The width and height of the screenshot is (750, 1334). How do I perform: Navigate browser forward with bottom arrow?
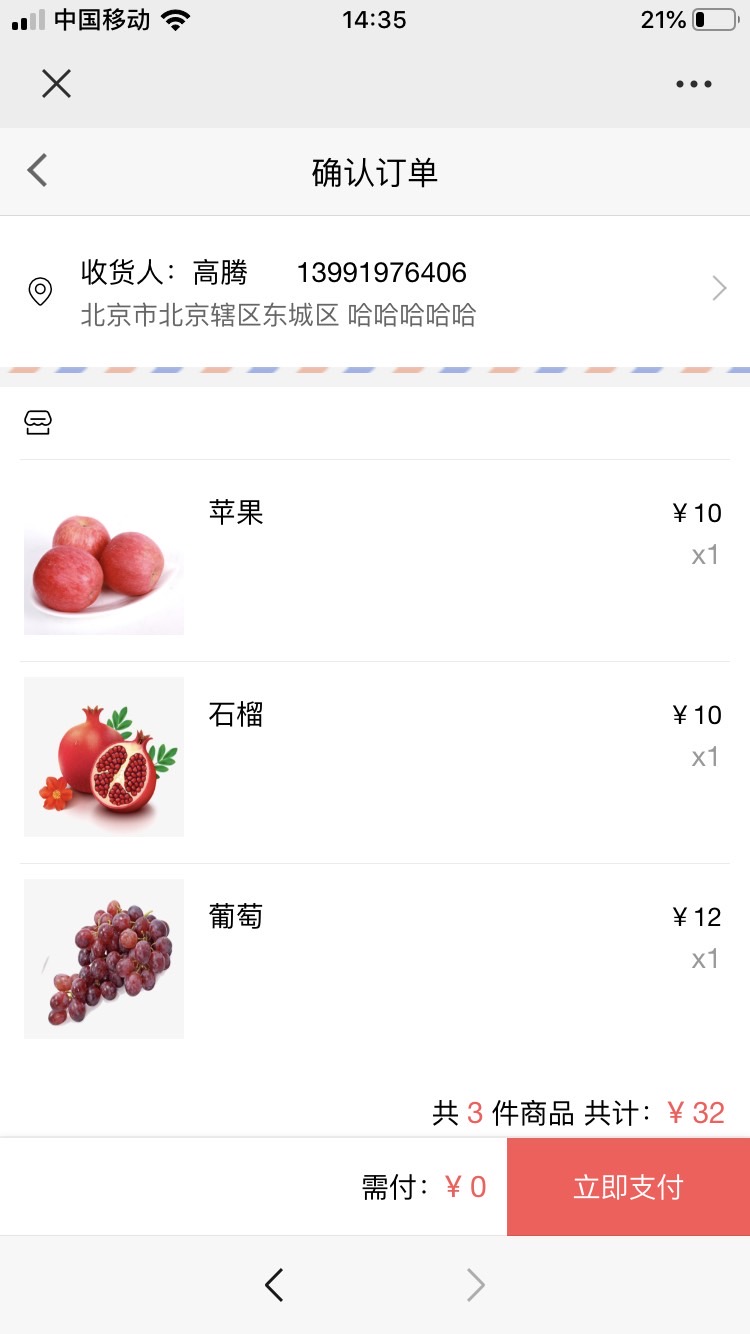476,1285
